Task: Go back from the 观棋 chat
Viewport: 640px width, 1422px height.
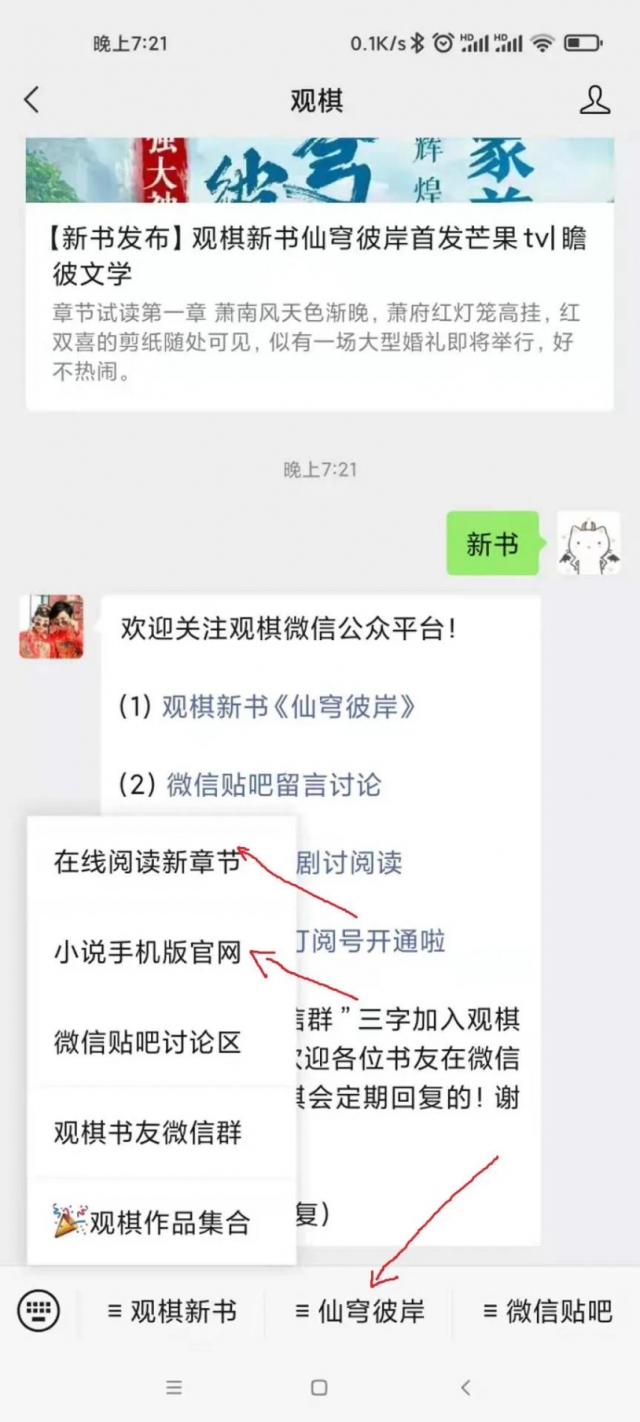Action: pos(32,100)
